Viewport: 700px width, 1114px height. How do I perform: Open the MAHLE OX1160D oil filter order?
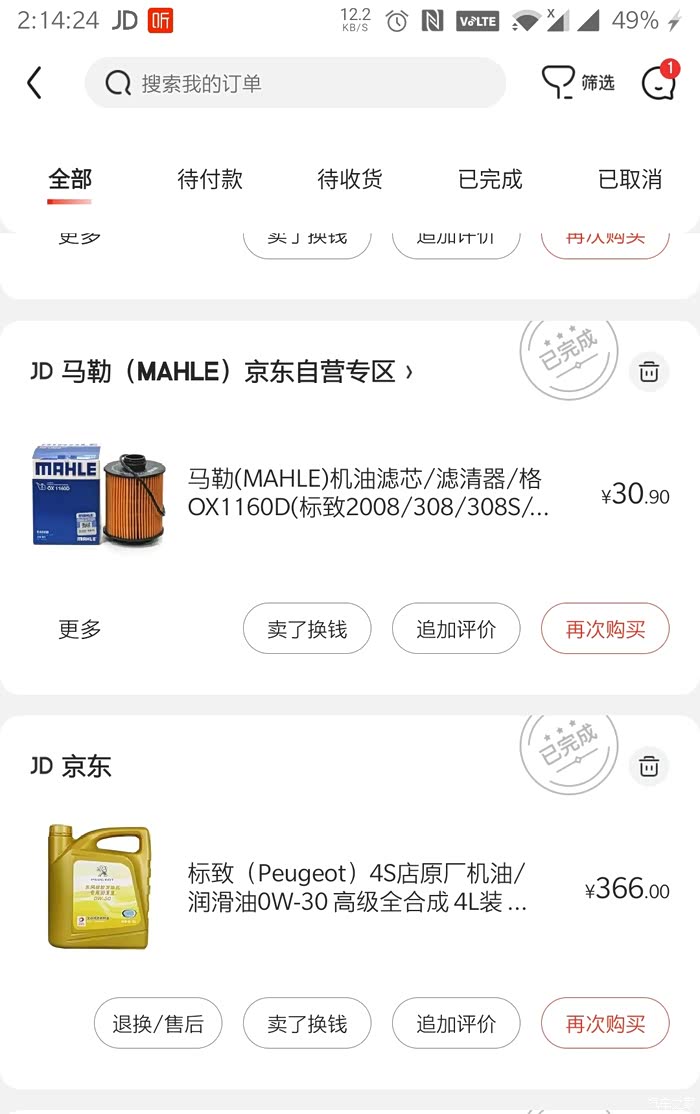click(x=368, y=494)
